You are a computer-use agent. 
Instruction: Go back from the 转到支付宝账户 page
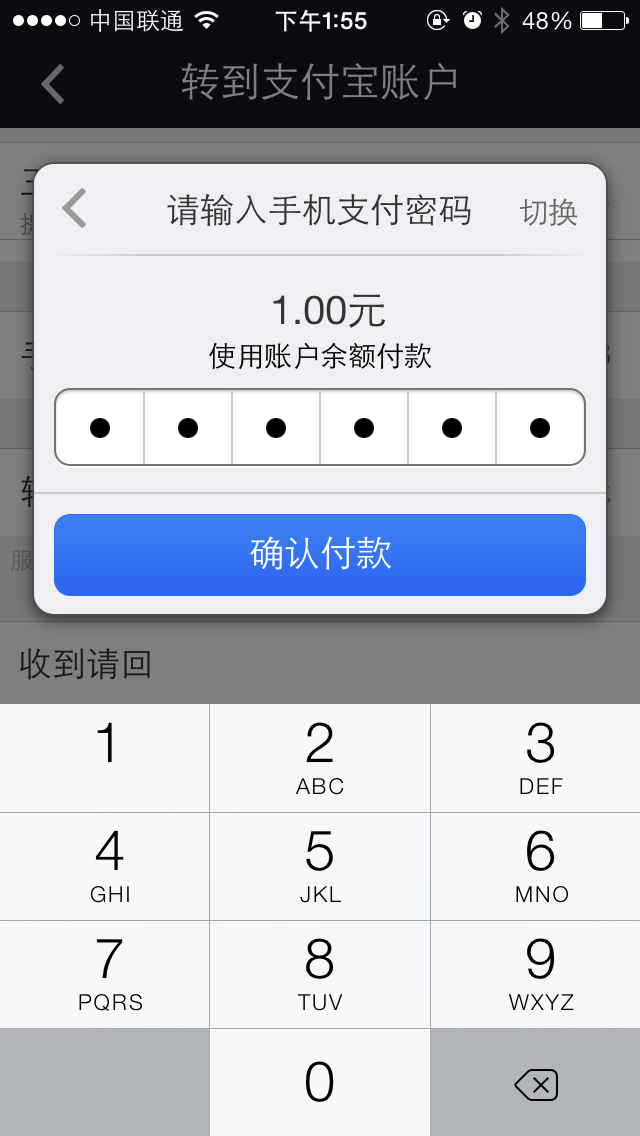(53, 84)
